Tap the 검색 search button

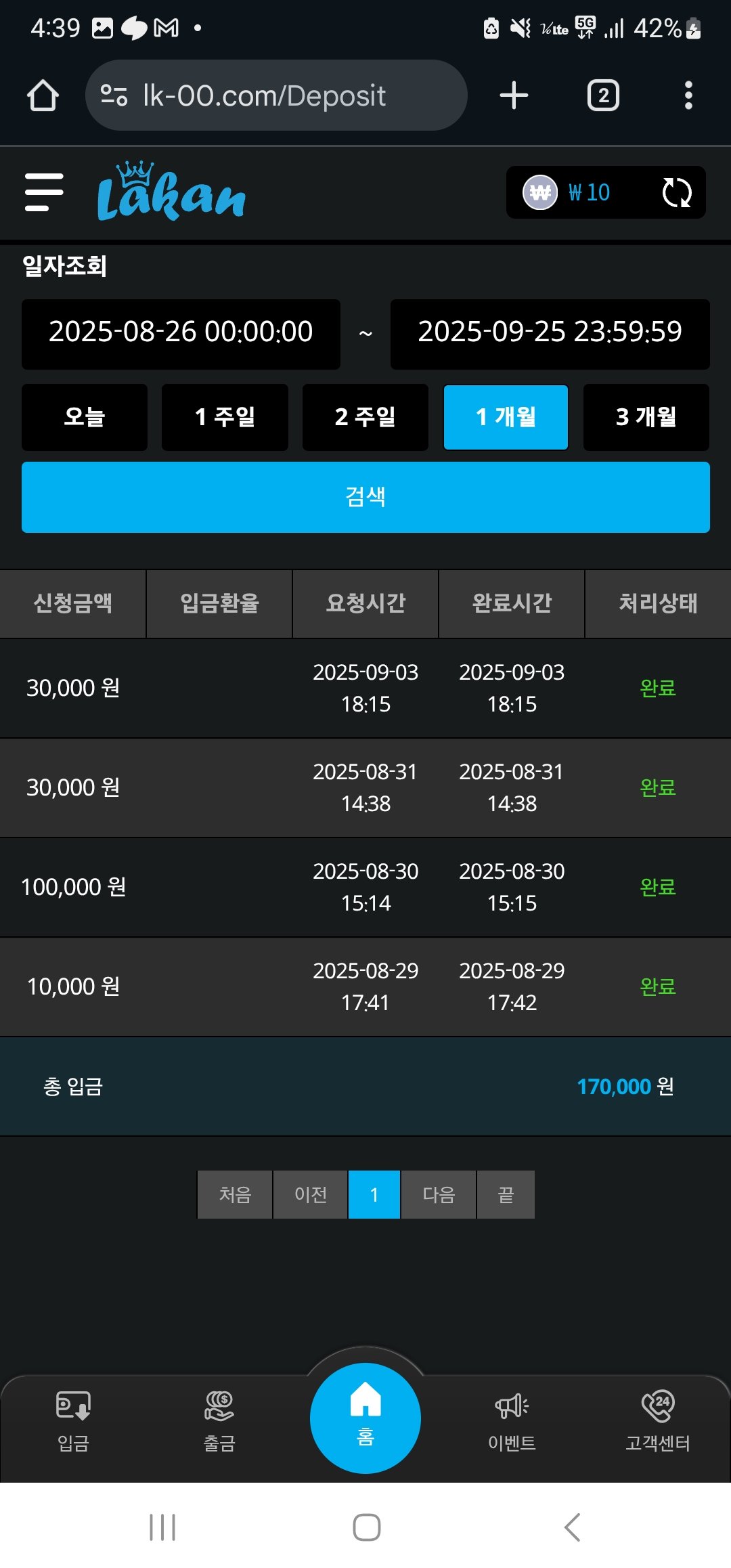(x=365, y=497)
